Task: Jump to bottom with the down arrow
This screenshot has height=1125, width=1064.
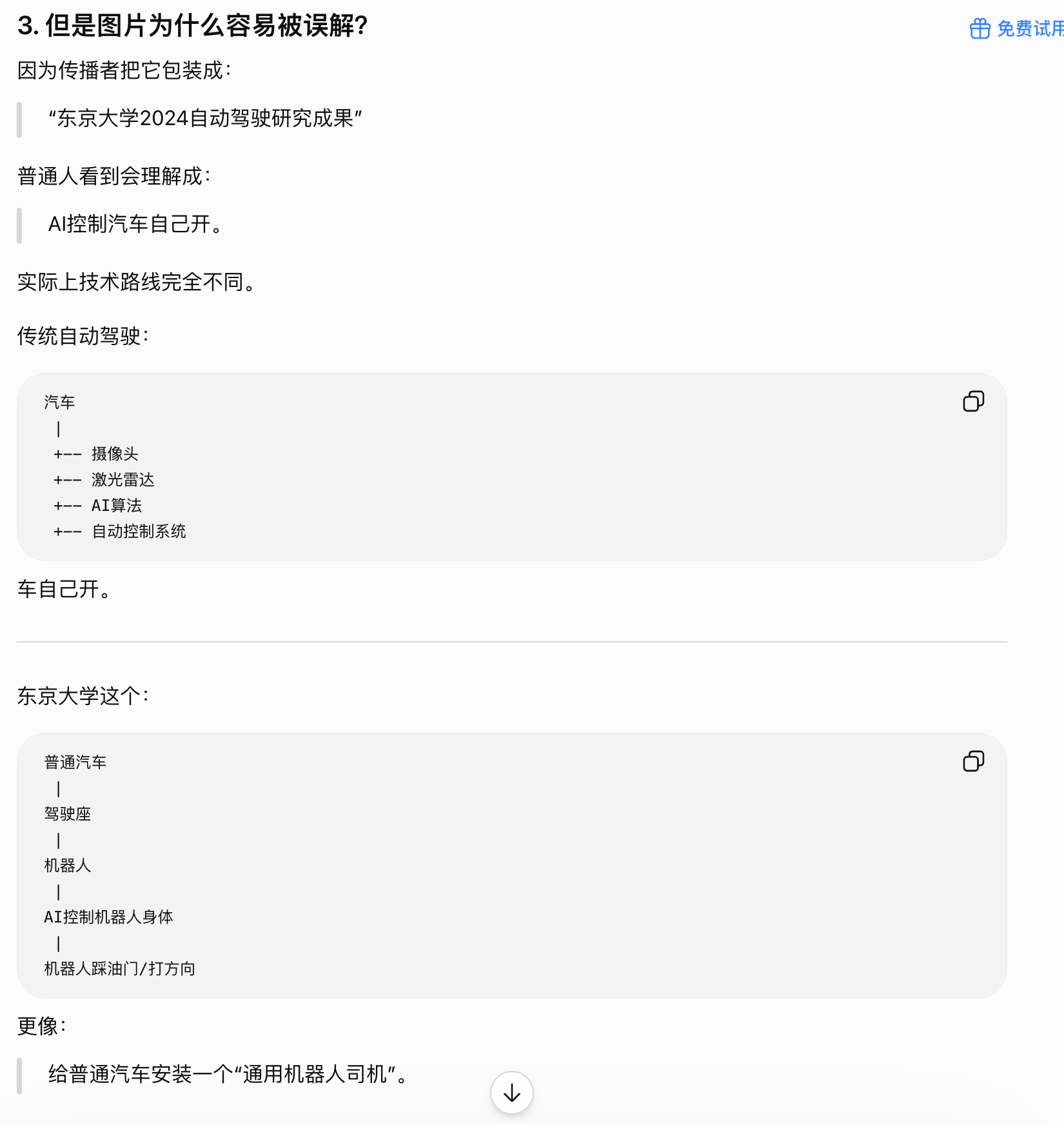Action: coord(512,1093)
